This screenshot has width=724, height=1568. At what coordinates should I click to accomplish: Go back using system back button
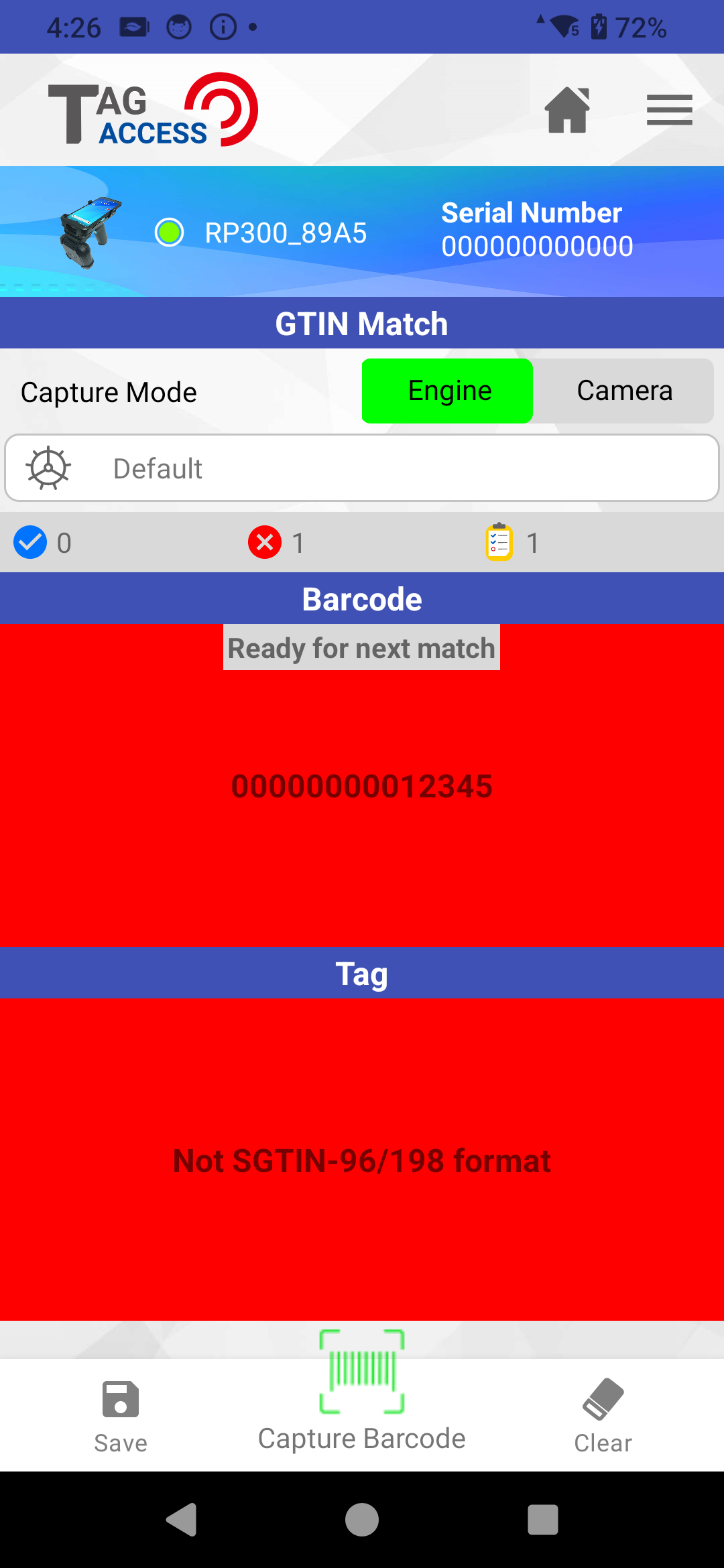click(182, 1519)
